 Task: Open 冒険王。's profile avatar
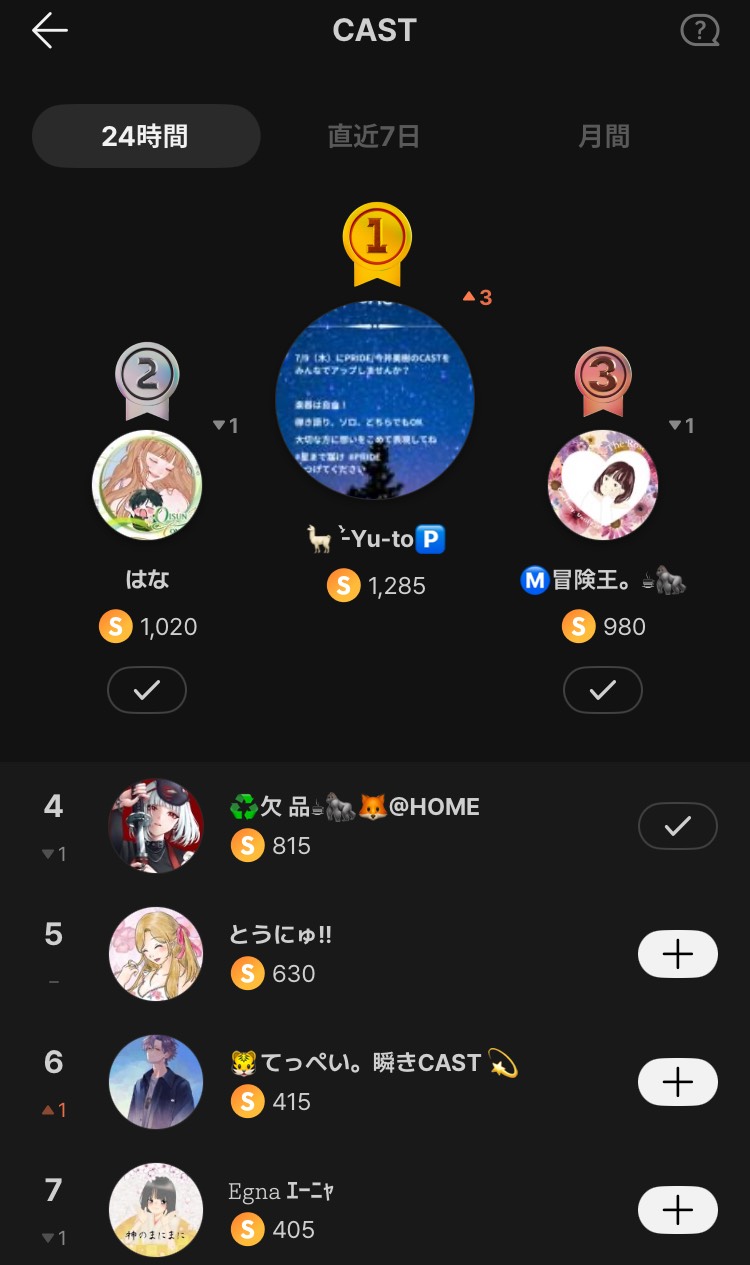(x=603, y=485)
